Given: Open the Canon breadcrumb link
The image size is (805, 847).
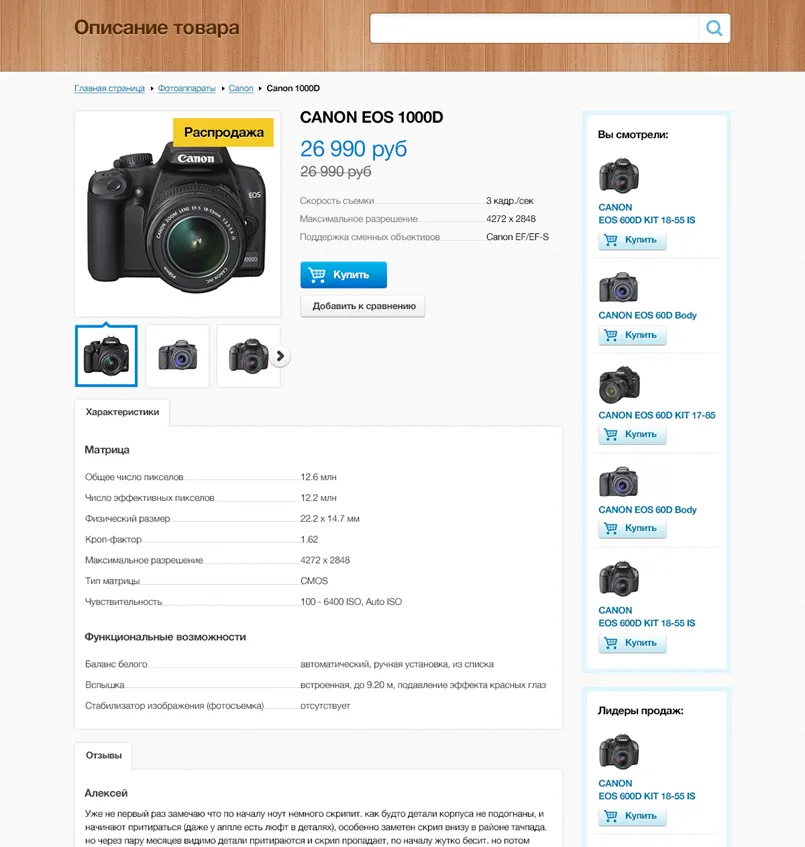Looking at the screenshot, I should (x=241, y=89).
